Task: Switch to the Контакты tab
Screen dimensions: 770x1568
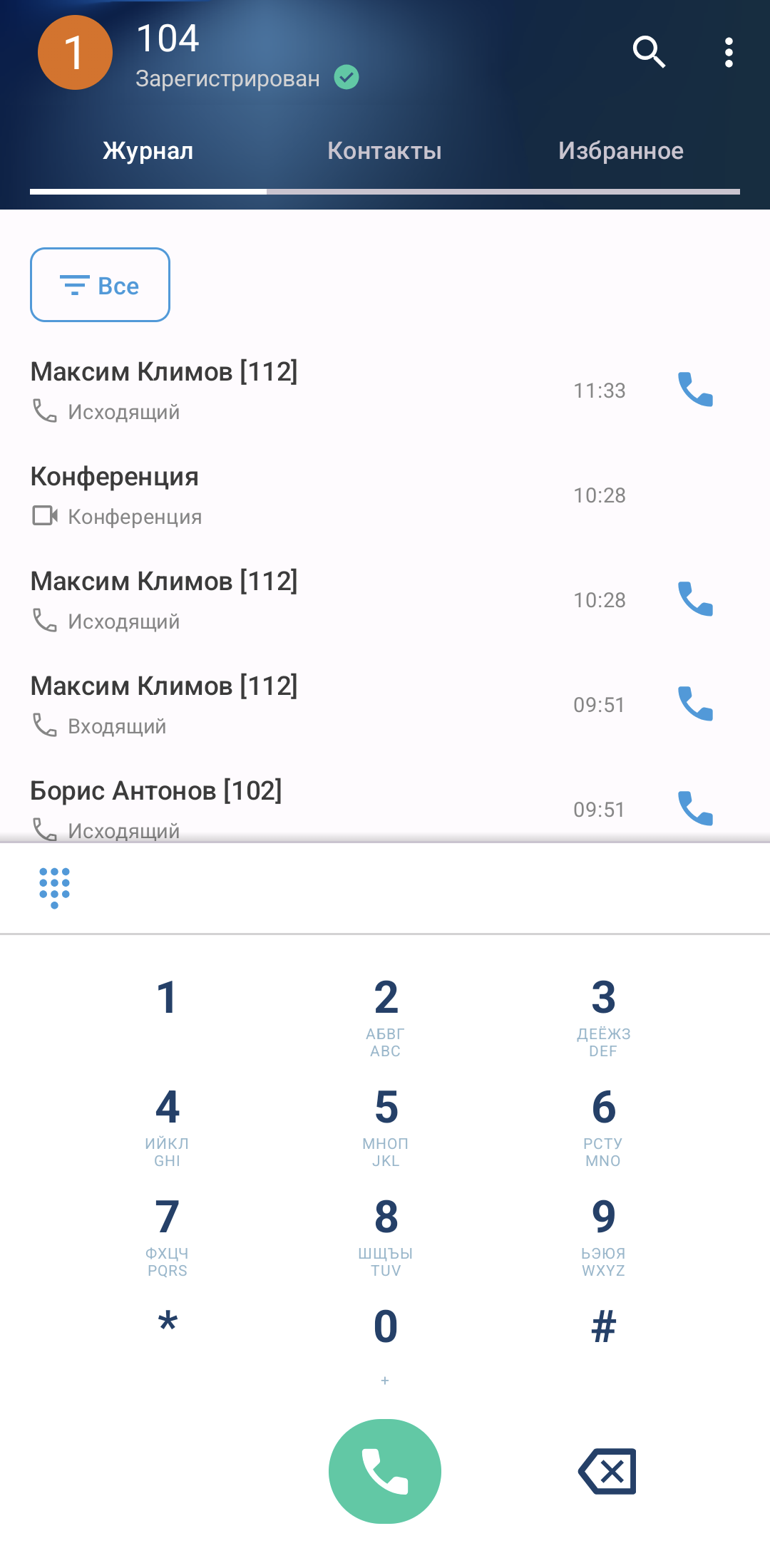Action: point(384,151)
